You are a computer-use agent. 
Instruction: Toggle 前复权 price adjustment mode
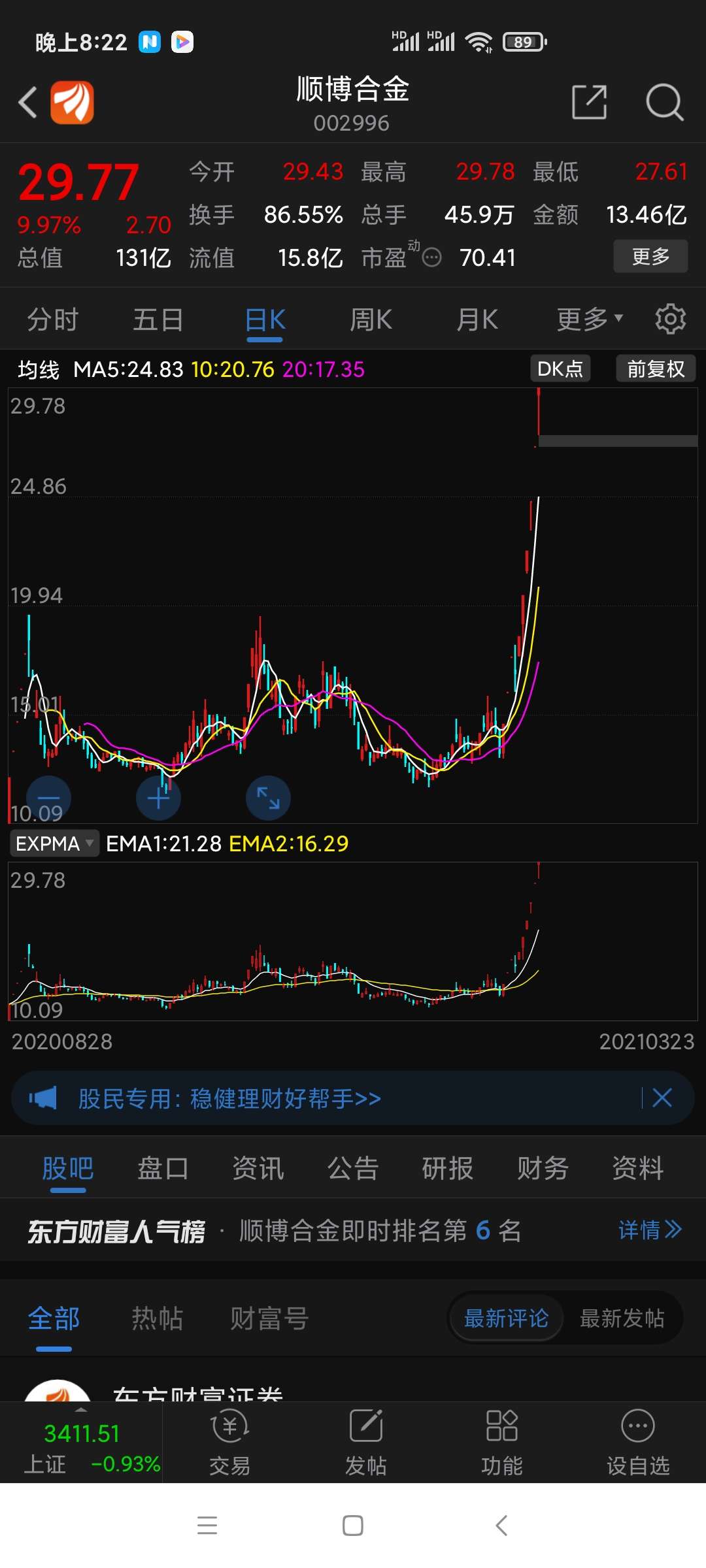coord(656,368)
